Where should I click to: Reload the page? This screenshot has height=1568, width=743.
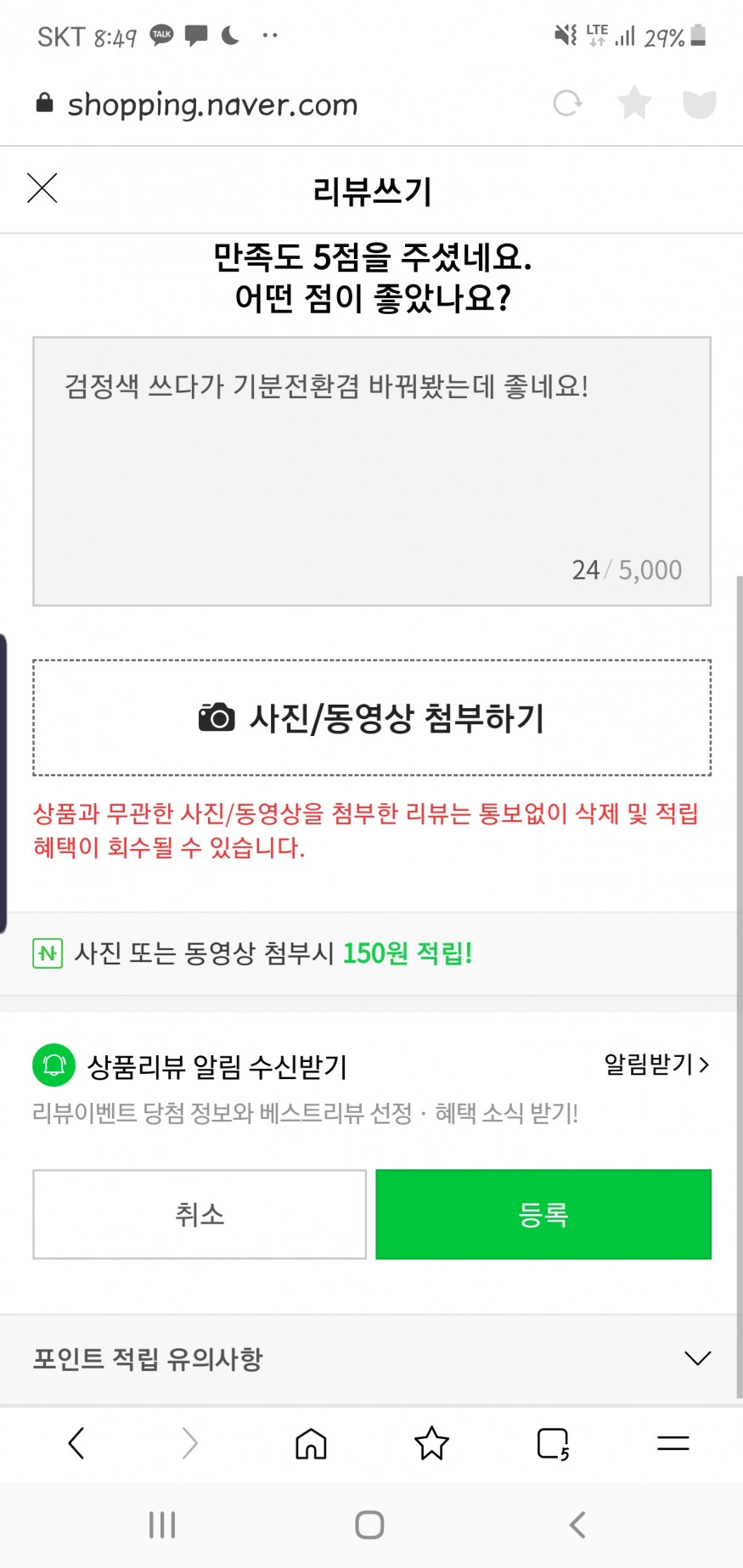pos(567,104)
